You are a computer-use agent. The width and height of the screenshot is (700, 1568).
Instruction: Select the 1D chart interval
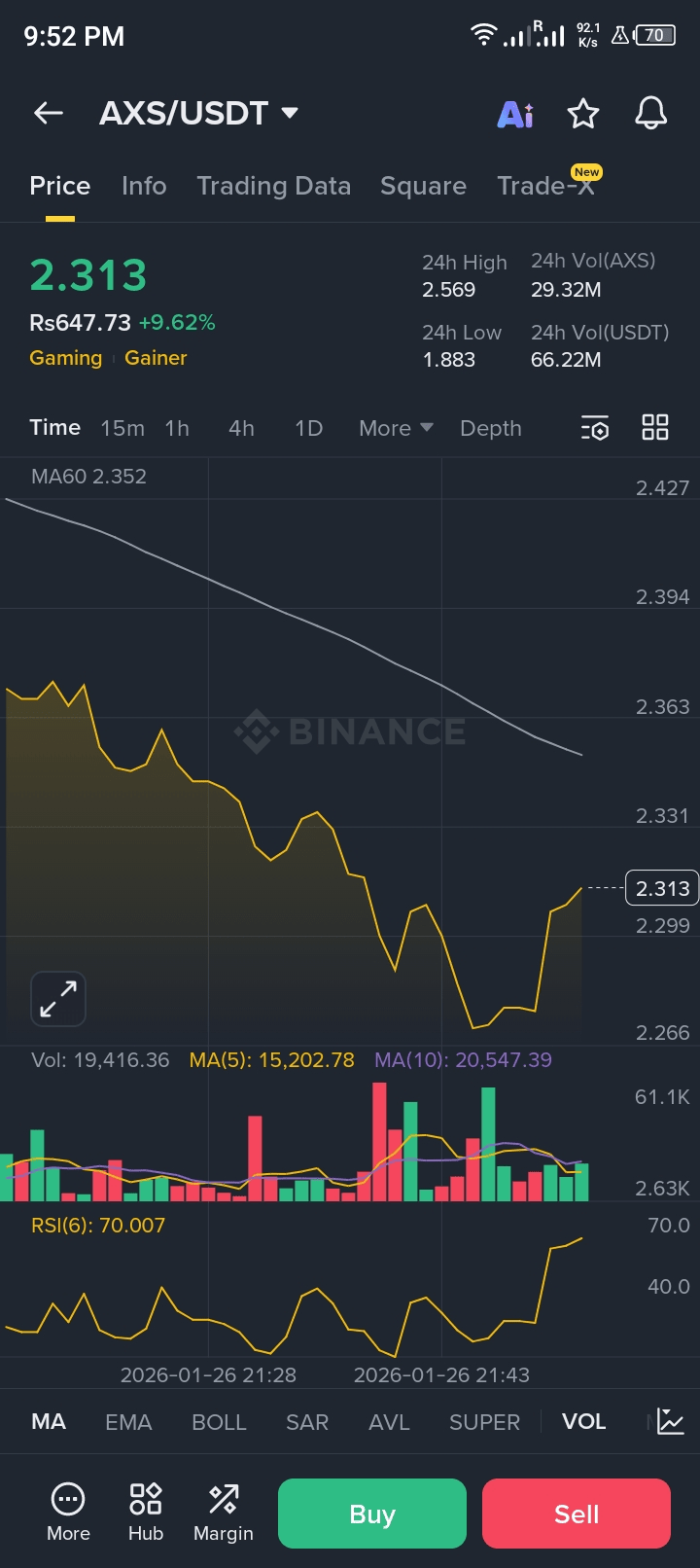(x=308, y=428)
